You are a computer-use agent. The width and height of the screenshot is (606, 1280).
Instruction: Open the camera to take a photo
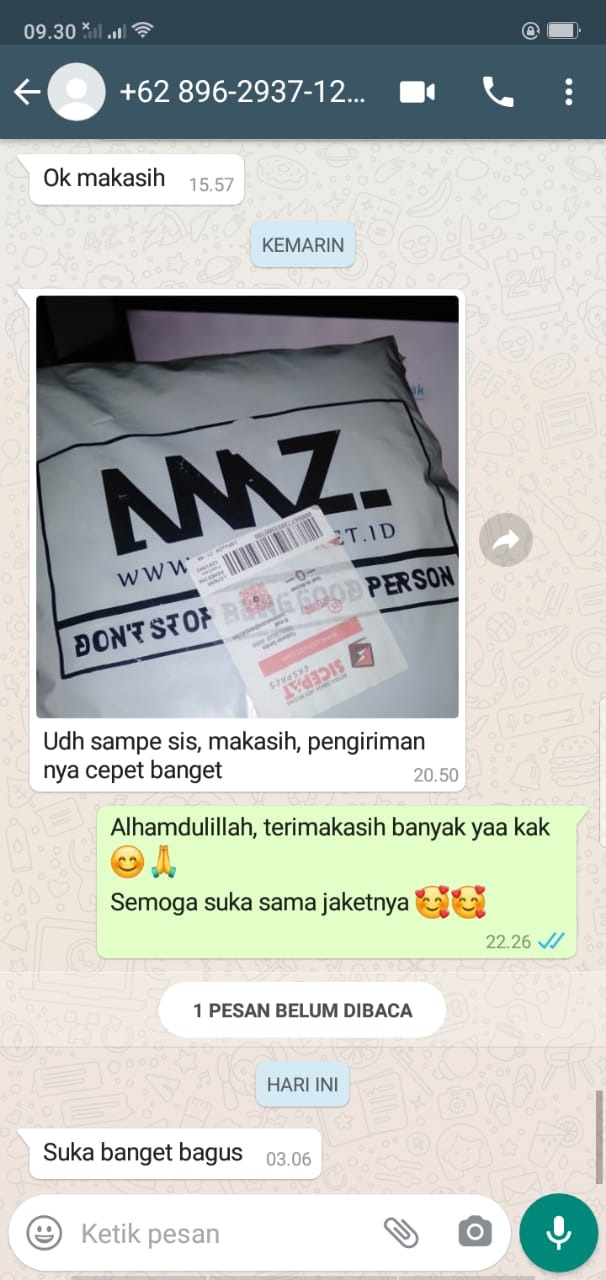pyautogui.click(x=473, y=1232)
